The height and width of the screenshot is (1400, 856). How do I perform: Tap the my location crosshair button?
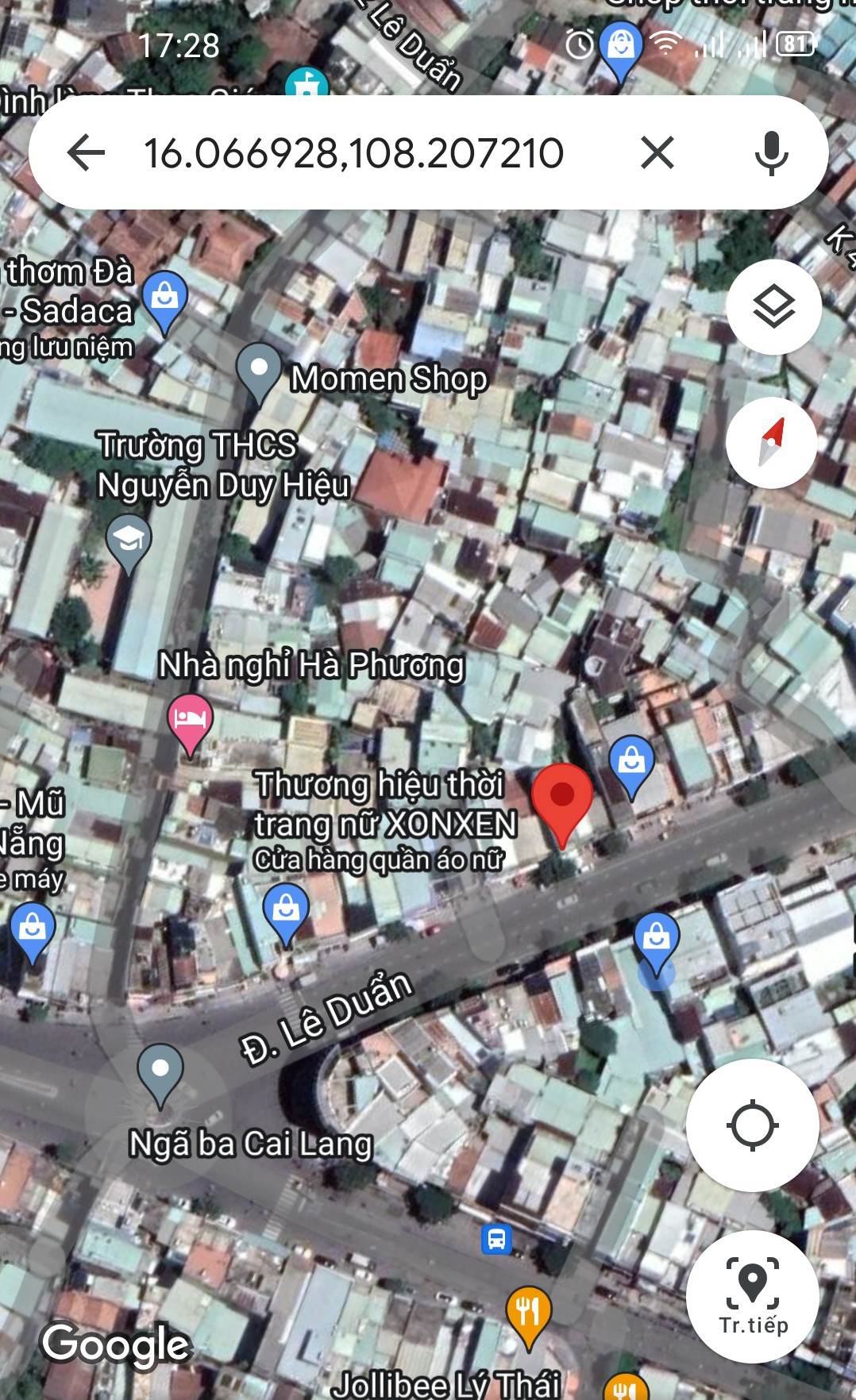click(753, 1128)
